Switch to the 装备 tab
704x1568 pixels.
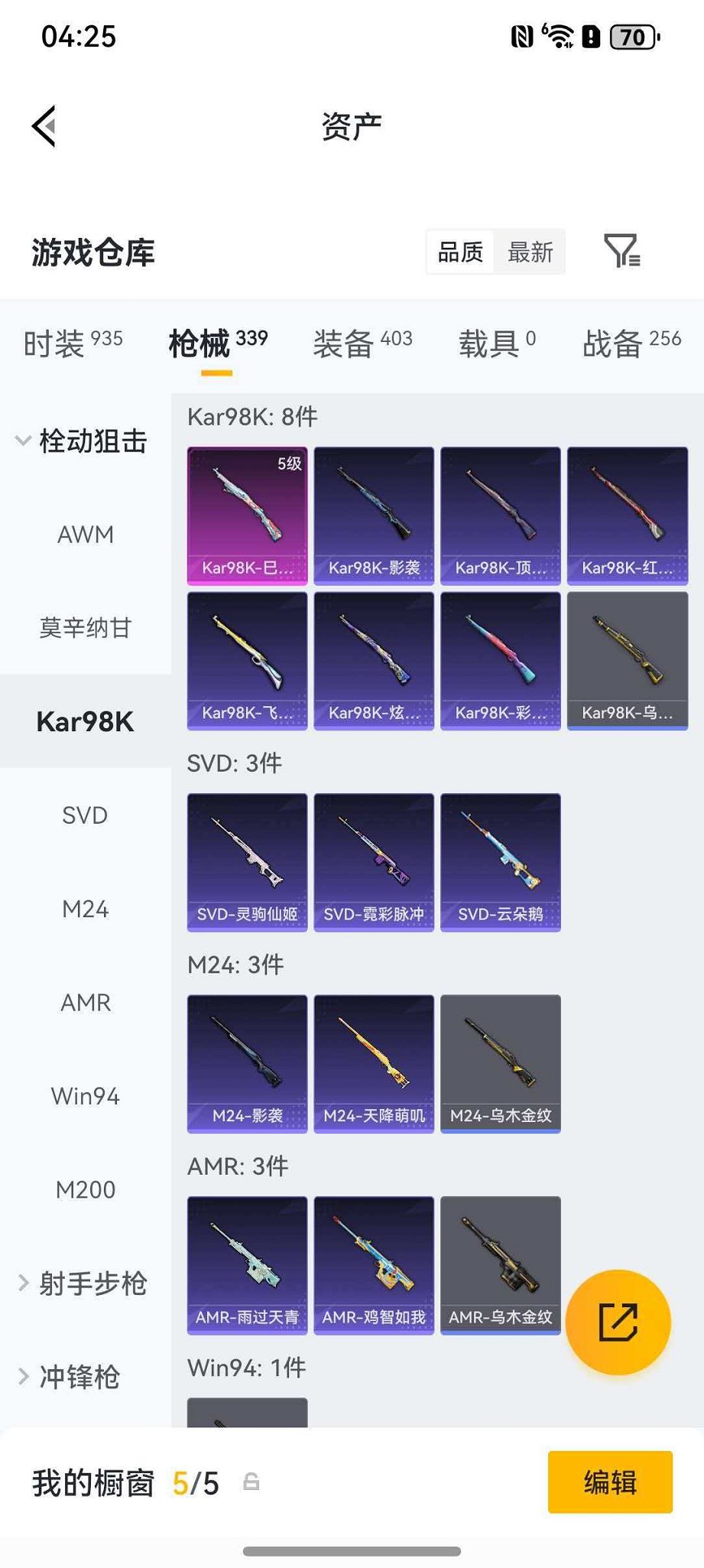tap(362, 343)
